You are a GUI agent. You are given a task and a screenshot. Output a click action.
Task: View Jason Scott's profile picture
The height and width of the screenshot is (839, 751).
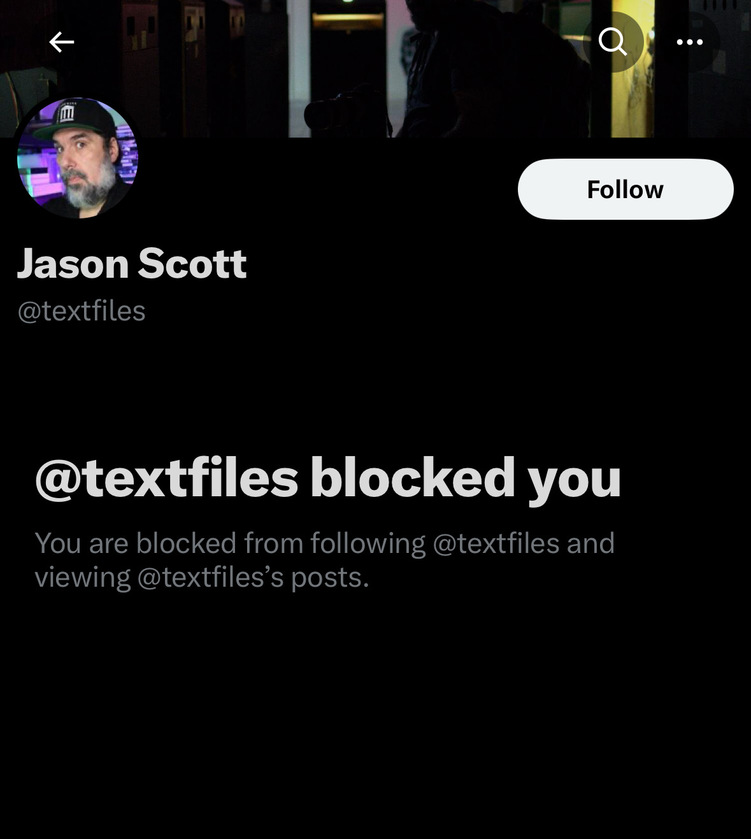(78, 157)
